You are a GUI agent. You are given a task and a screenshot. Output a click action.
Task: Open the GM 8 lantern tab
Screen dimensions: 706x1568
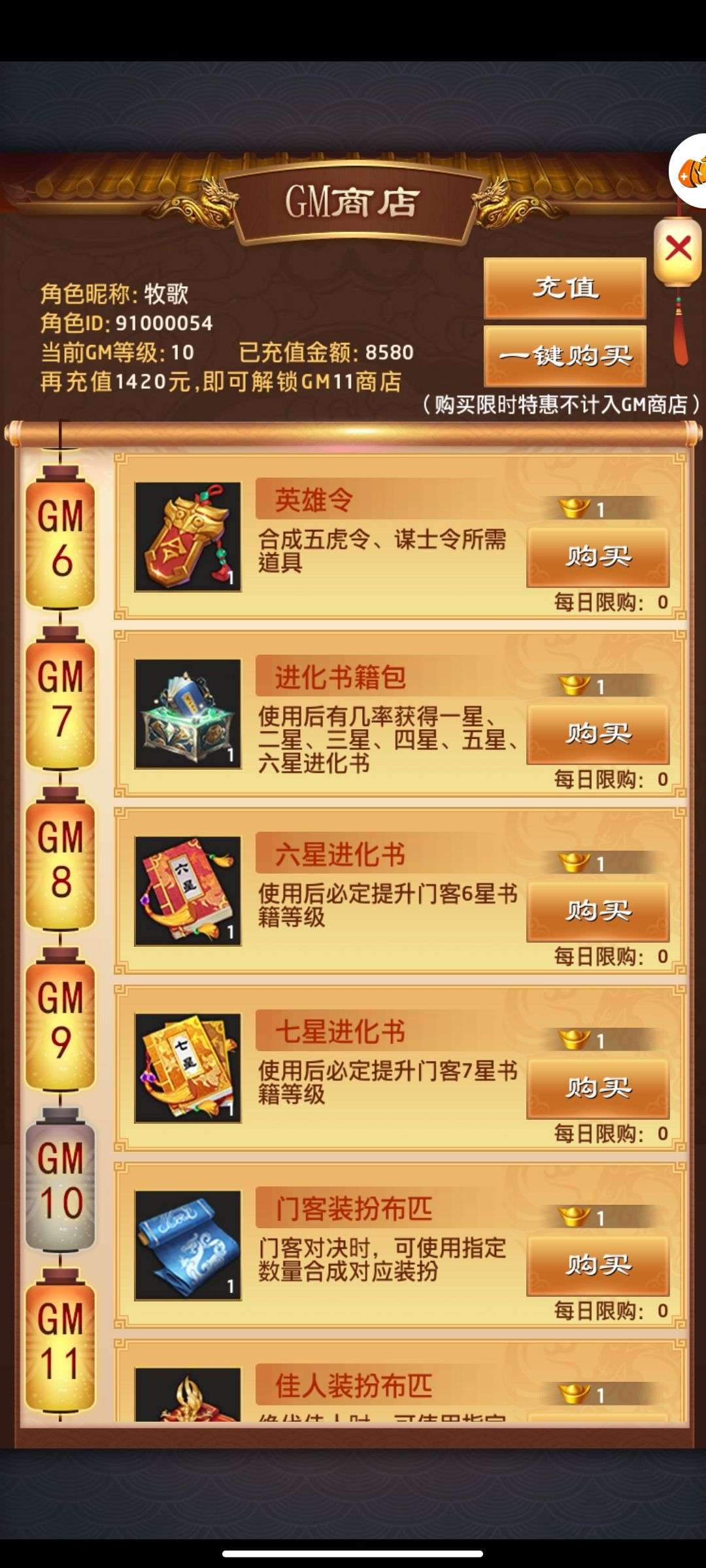[x=60, y=858]
